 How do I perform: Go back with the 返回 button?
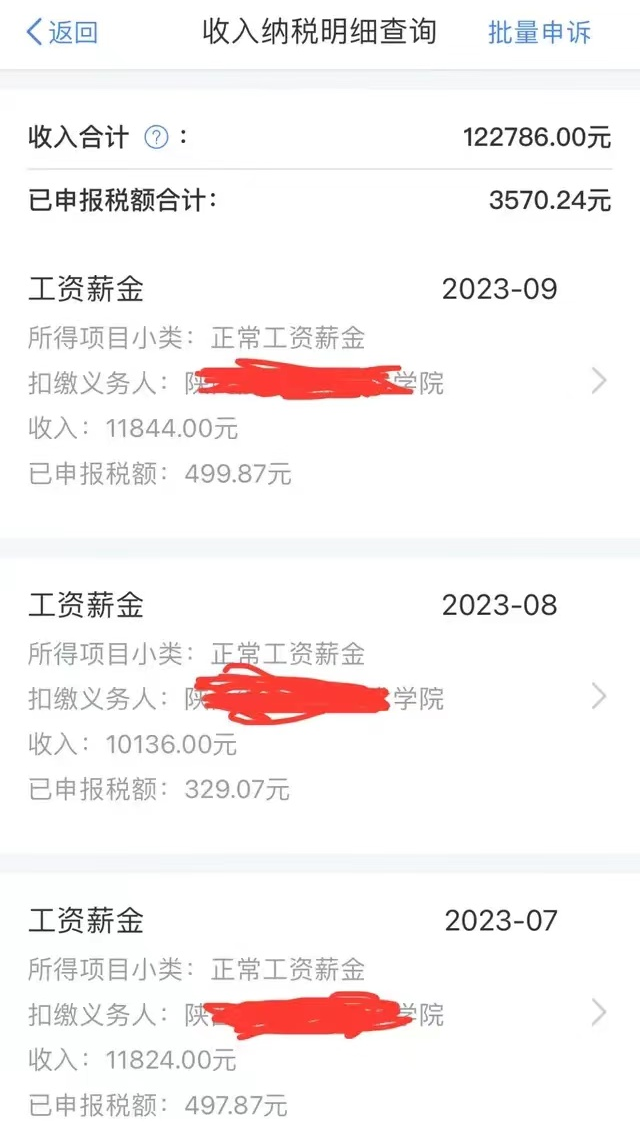(x=62, y=32)
